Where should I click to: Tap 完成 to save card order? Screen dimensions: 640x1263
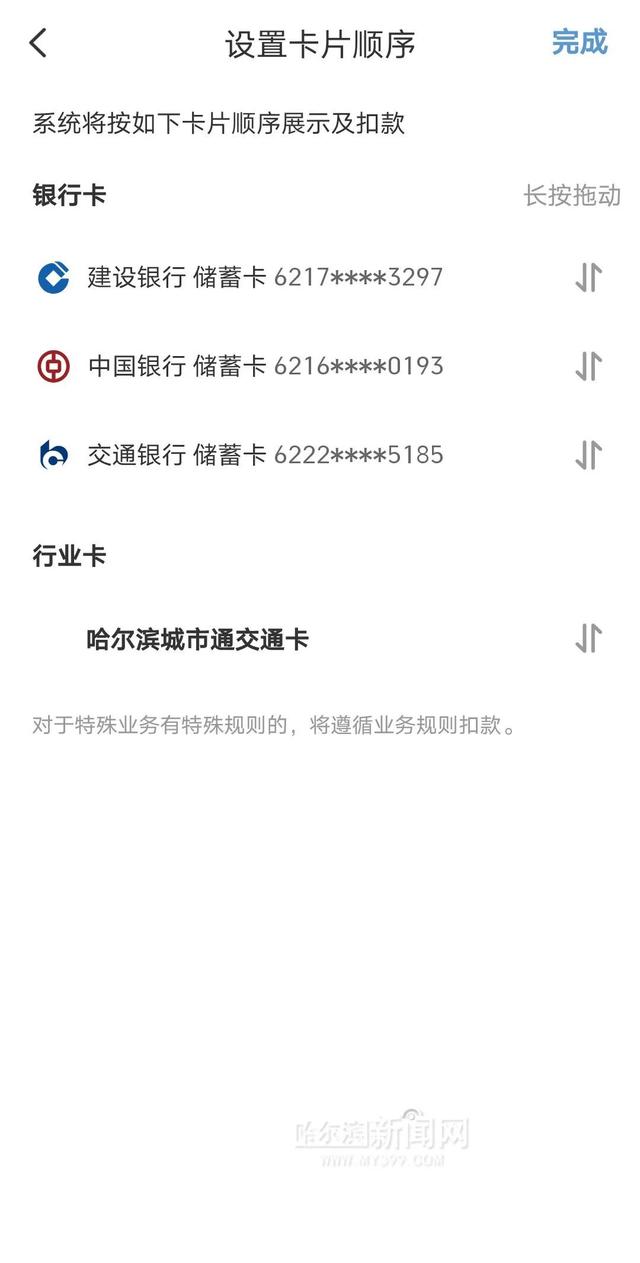(579, 42)
